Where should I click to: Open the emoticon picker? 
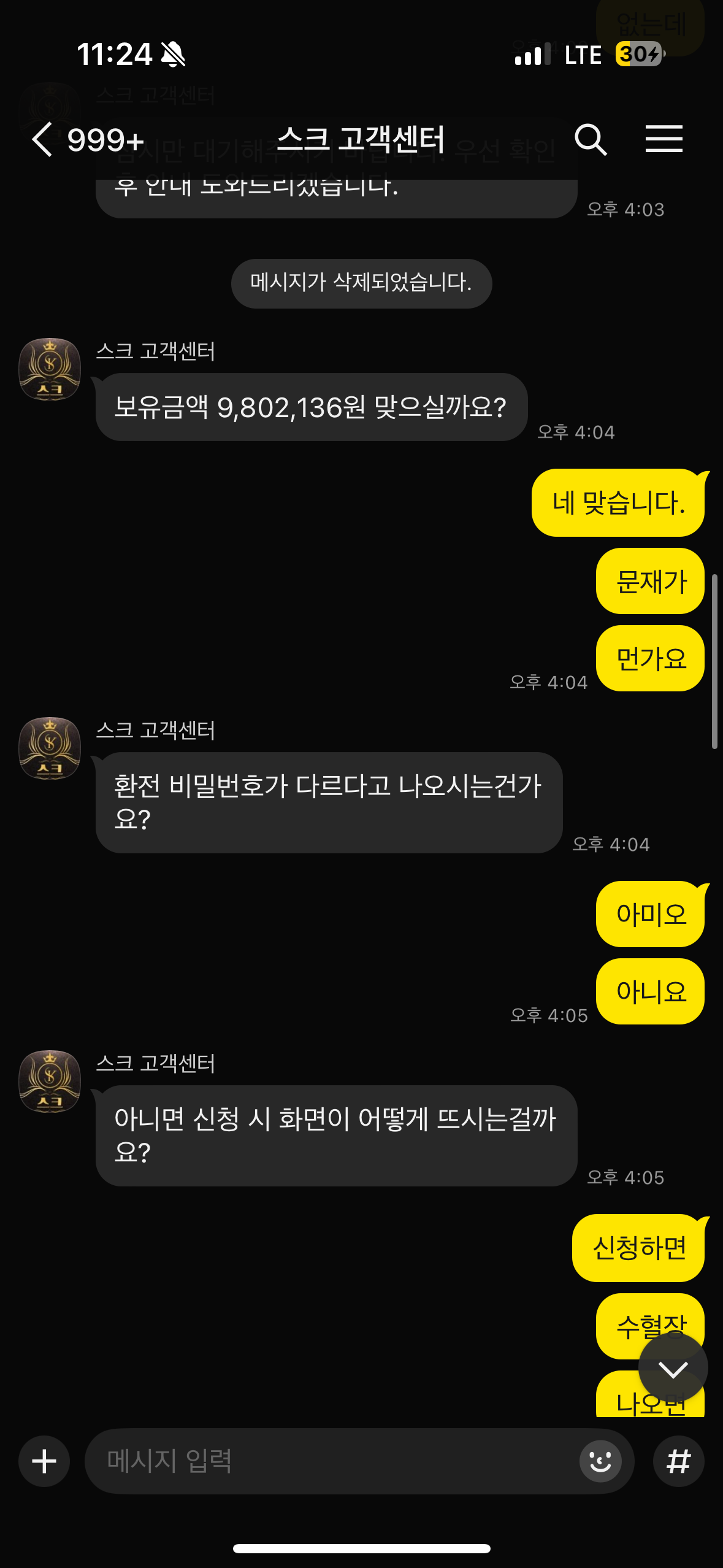coord(600,1461)
